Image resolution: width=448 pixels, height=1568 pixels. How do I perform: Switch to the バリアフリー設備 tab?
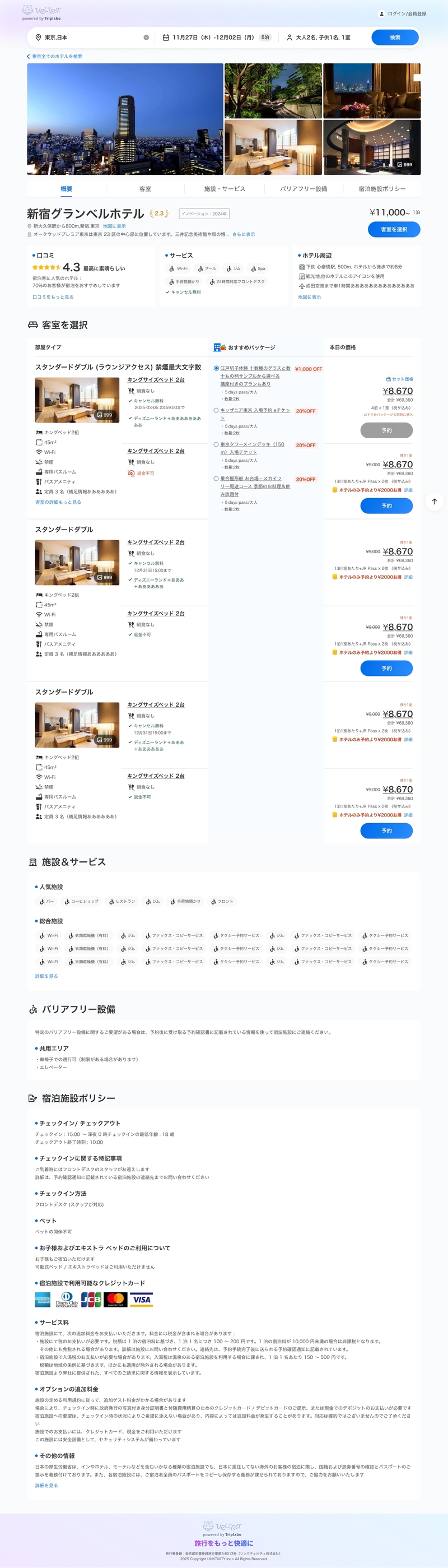pyautogui.click(x=304, y=189)
